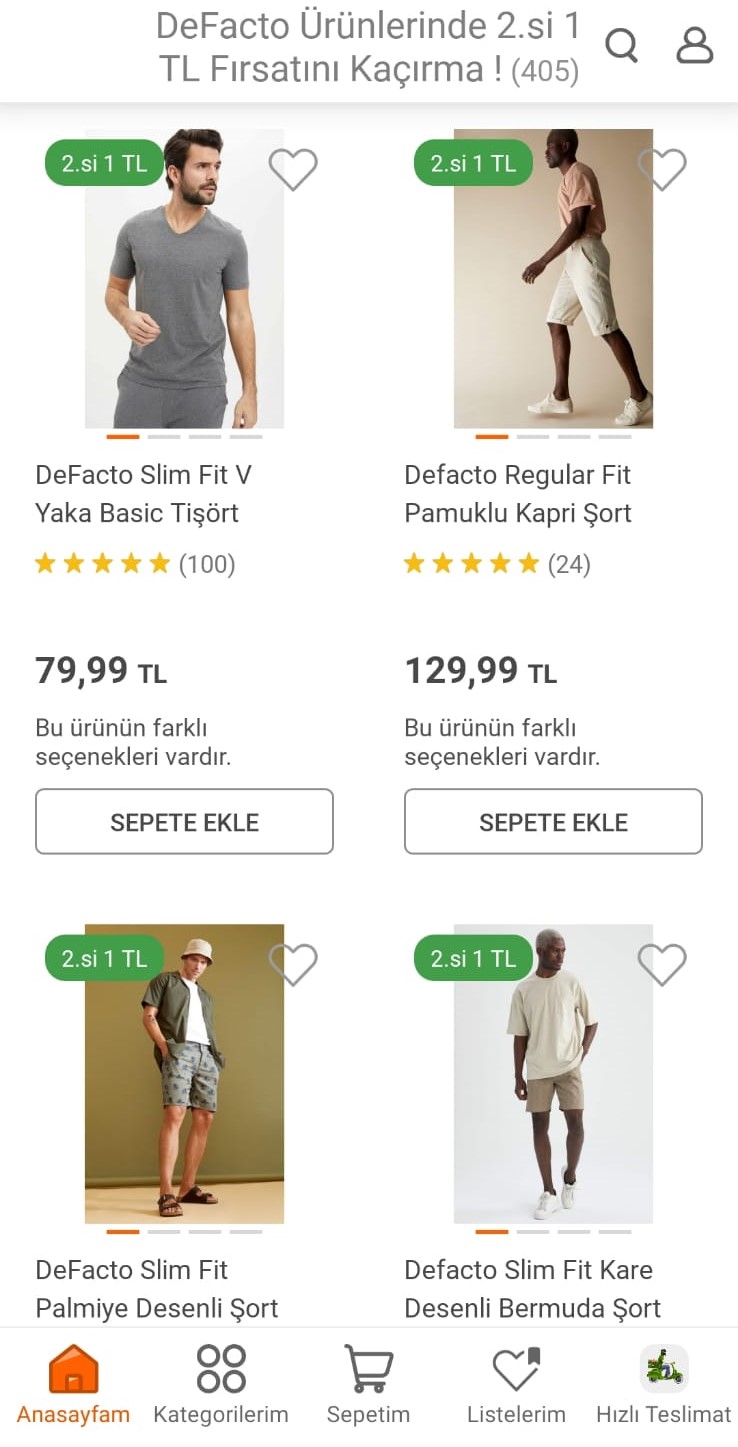This screenshot has height=1447, width=738.
Task: Favorite the Pamuklu Kapri Şort product
Action: click(662, 170)
